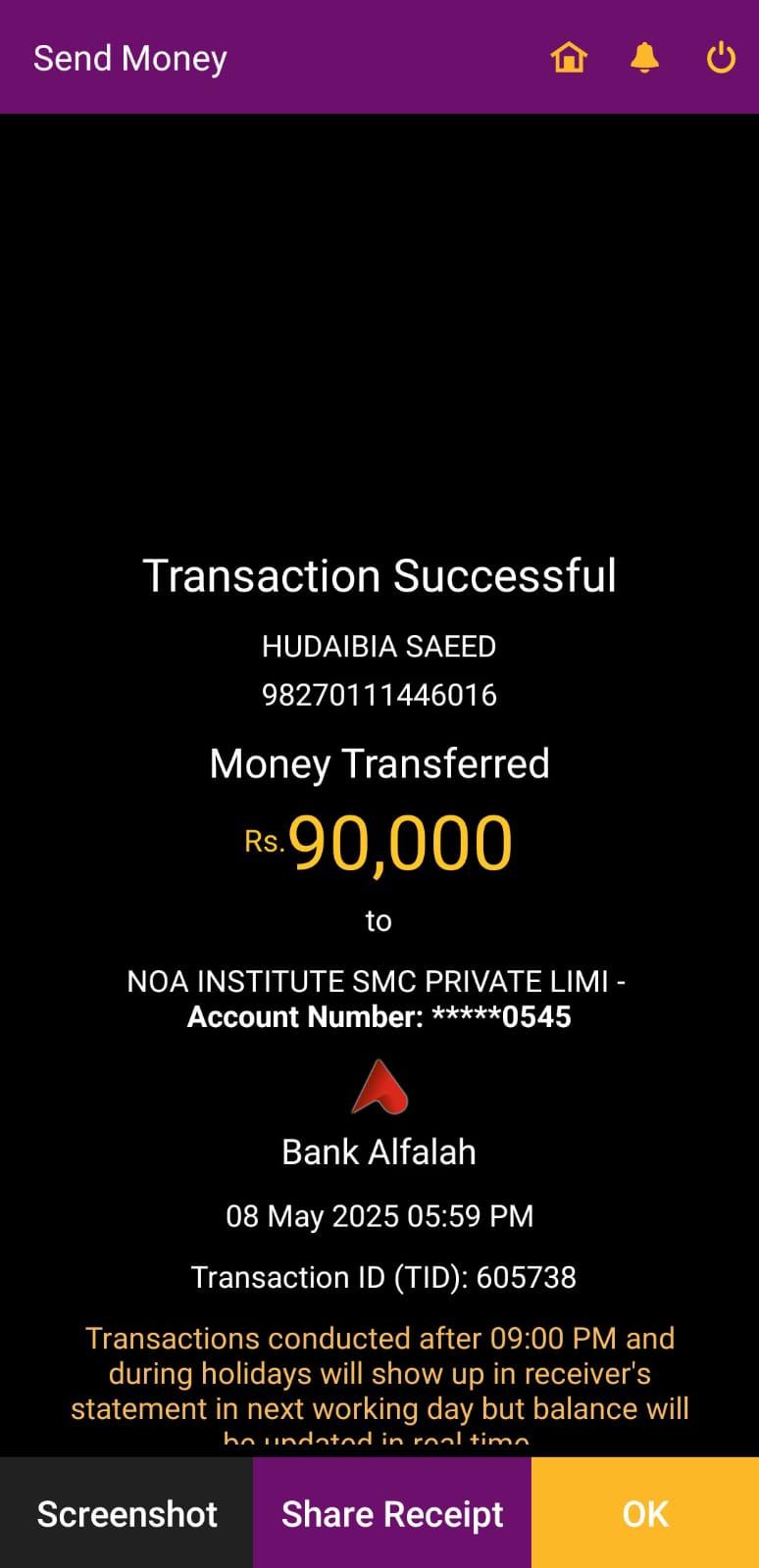Share Receipt of this transaction
Screen dimensions: 759x1568
(x=392, y=1514)
